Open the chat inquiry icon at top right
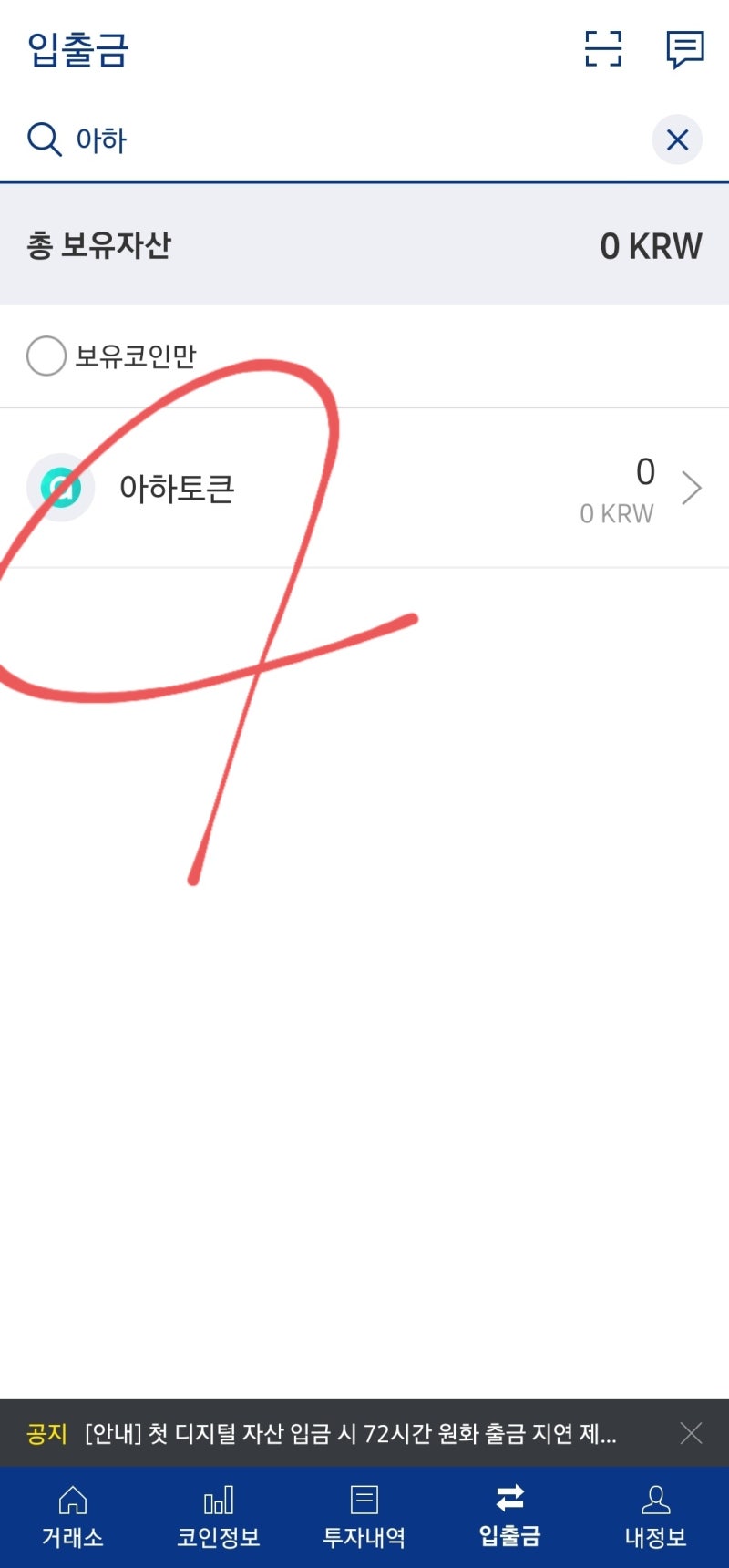The width and height of the screenshot is (729, 1568). coord(685,50)
